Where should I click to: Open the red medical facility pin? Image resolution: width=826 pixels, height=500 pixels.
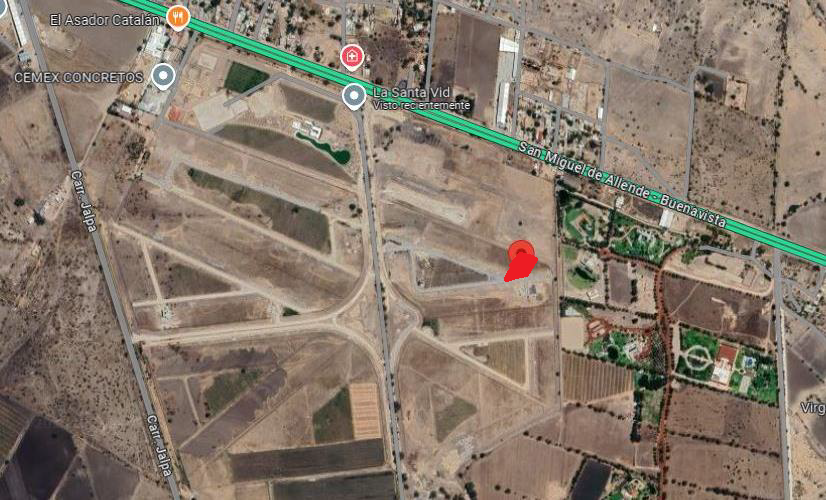352,57
